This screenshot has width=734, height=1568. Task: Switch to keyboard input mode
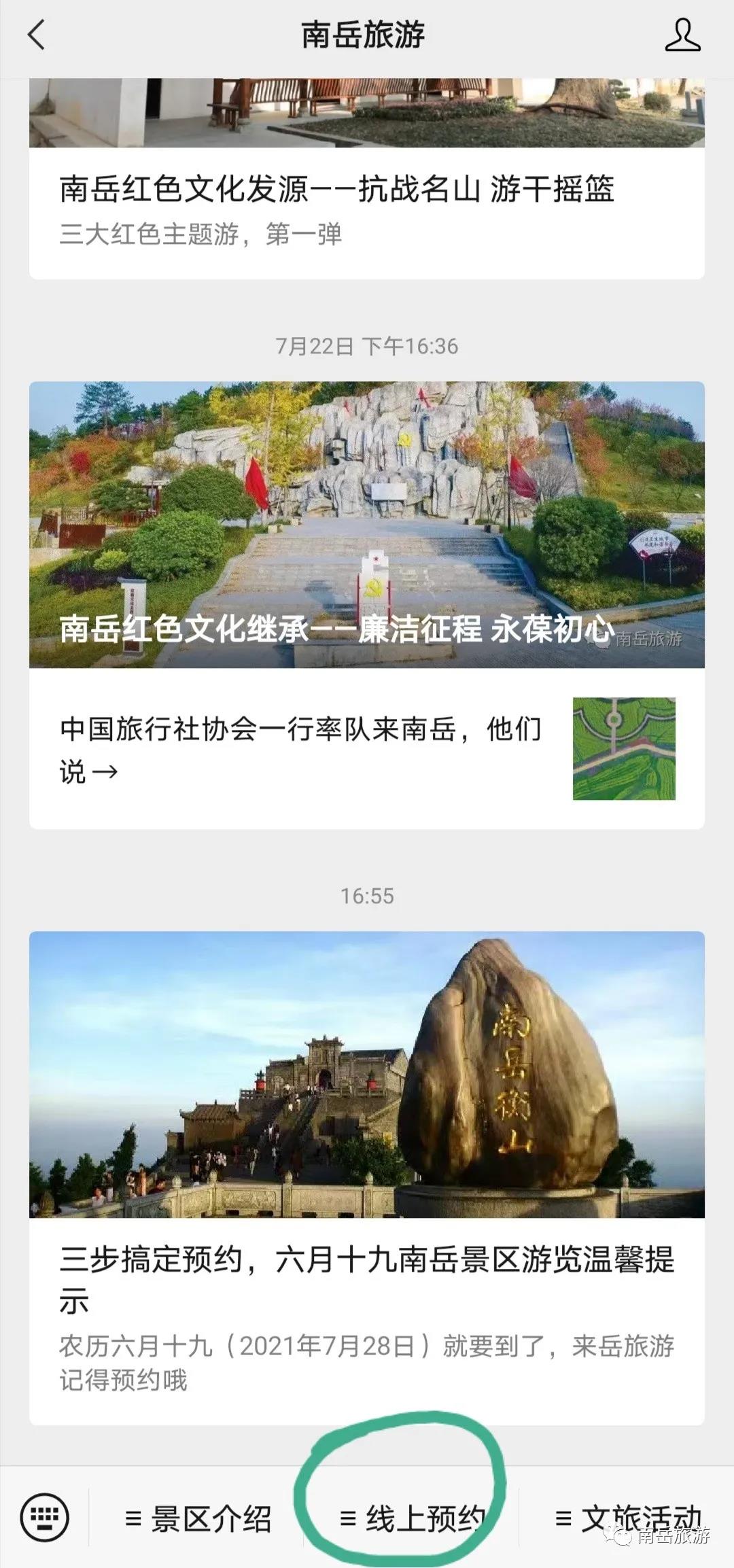45,1518
